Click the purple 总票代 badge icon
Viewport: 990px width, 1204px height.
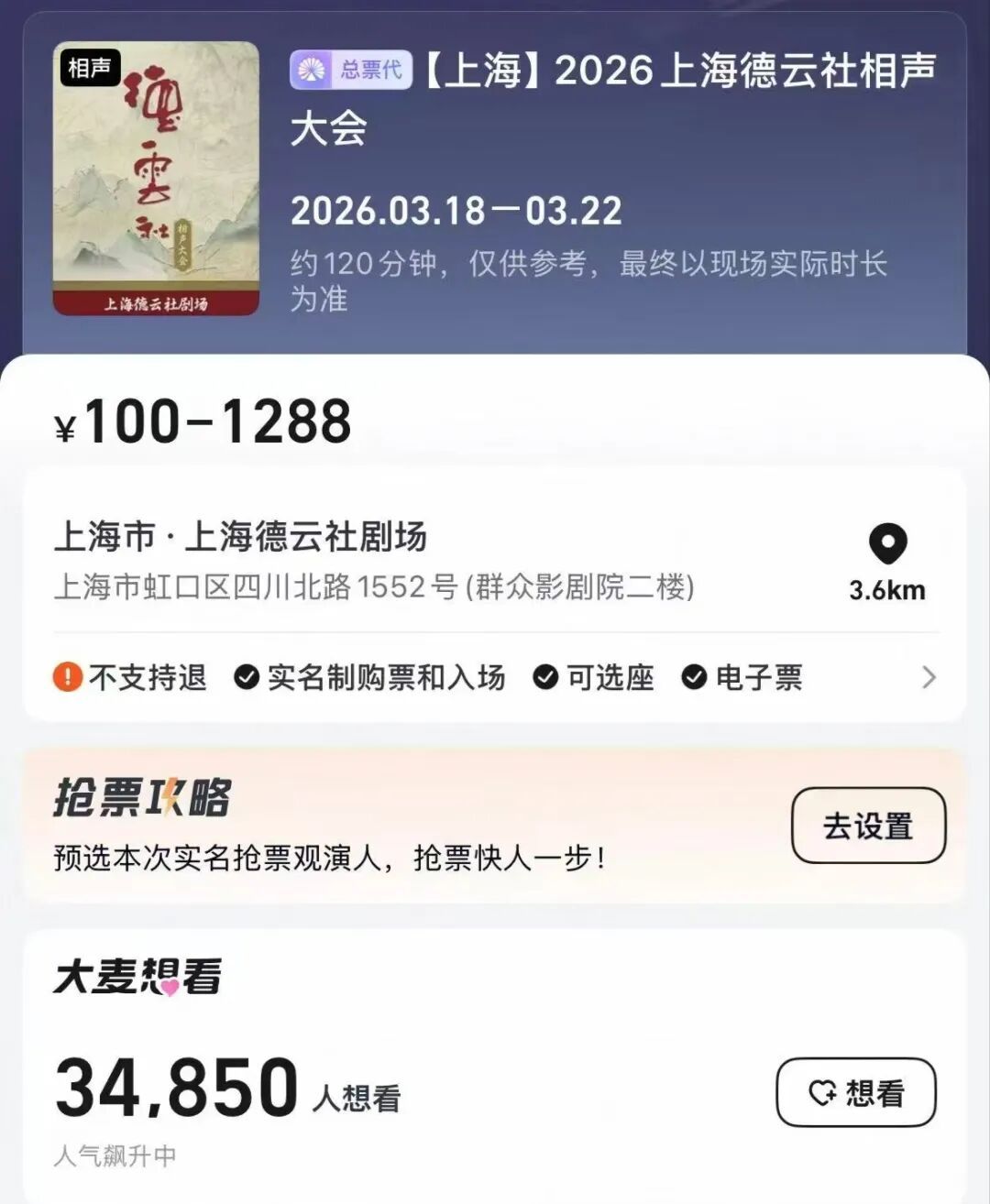click(311, 71)
